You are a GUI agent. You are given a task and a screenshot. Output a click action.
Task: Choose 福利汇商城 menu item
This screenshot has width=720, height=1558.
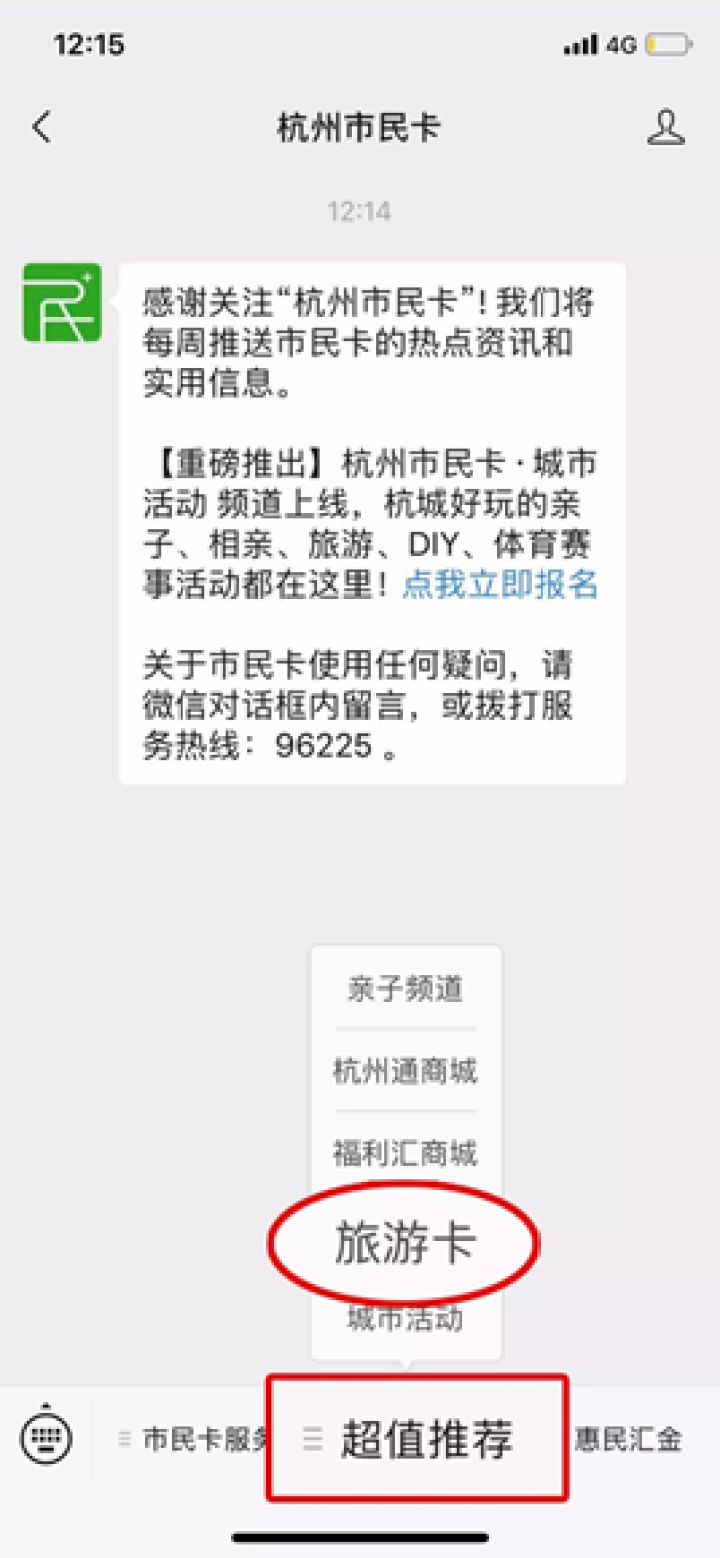click(x=406, y=1154)
